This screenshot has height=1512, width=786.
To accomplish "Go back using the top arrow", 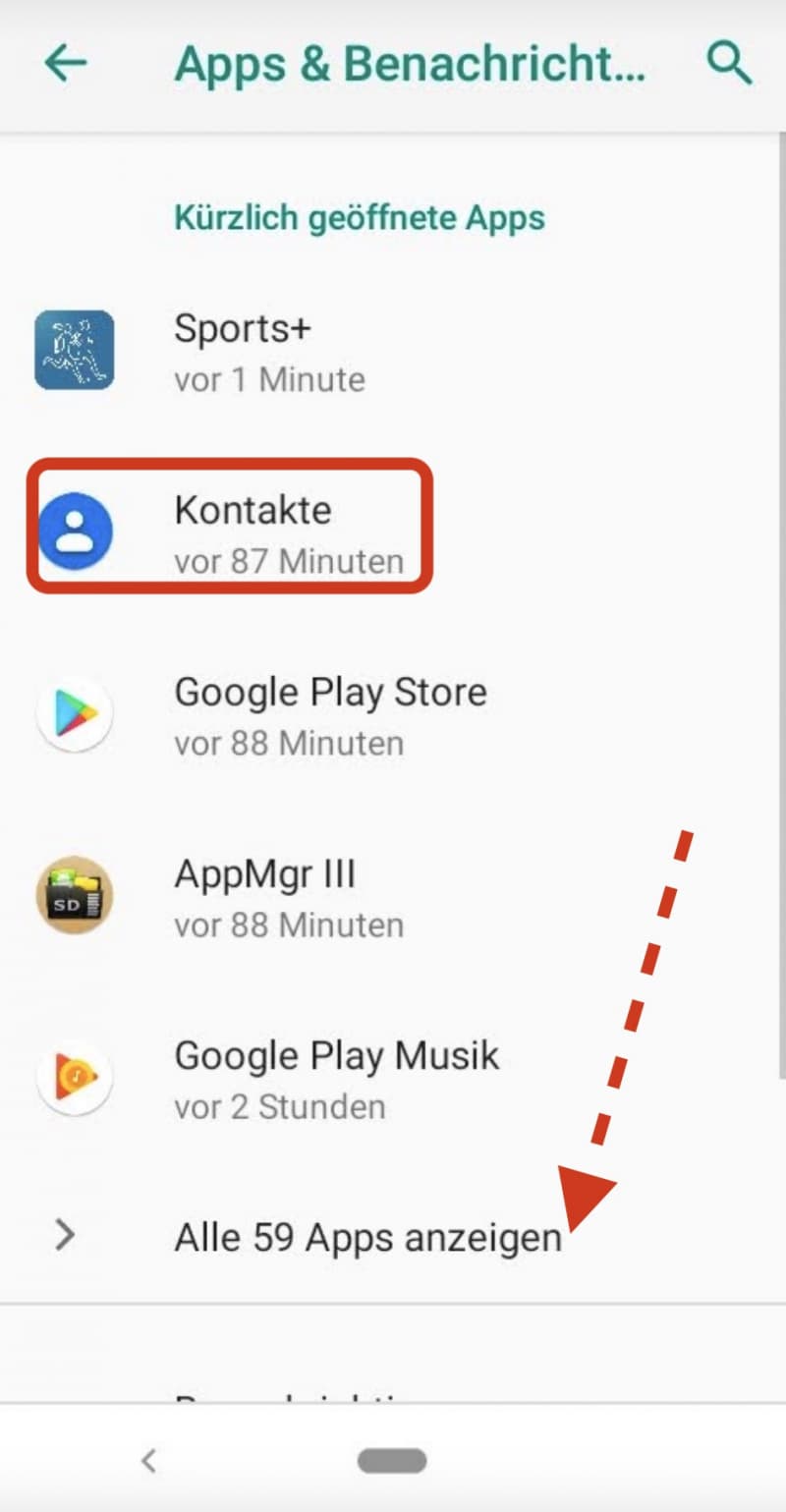I will [66, 64].
